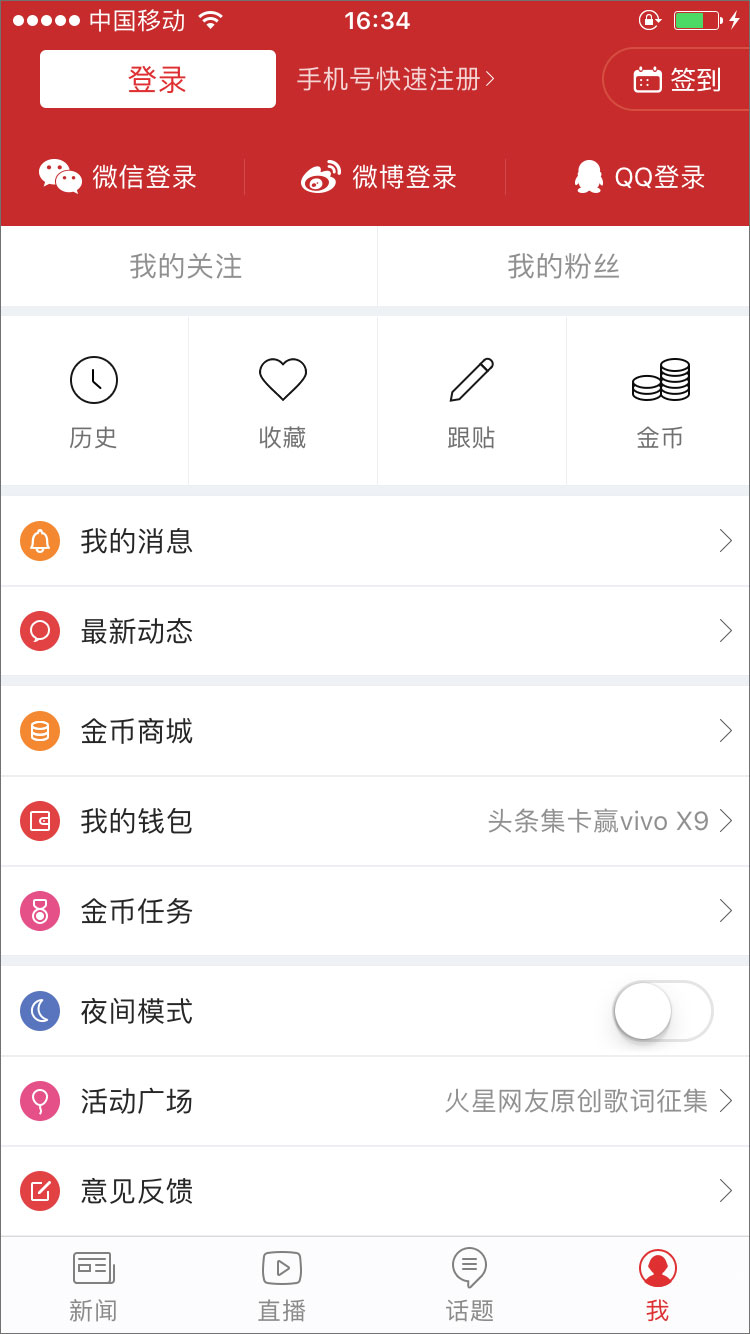Log in with 微信登录
This screenshot has width=750, height=1334.
click(118, 177)
